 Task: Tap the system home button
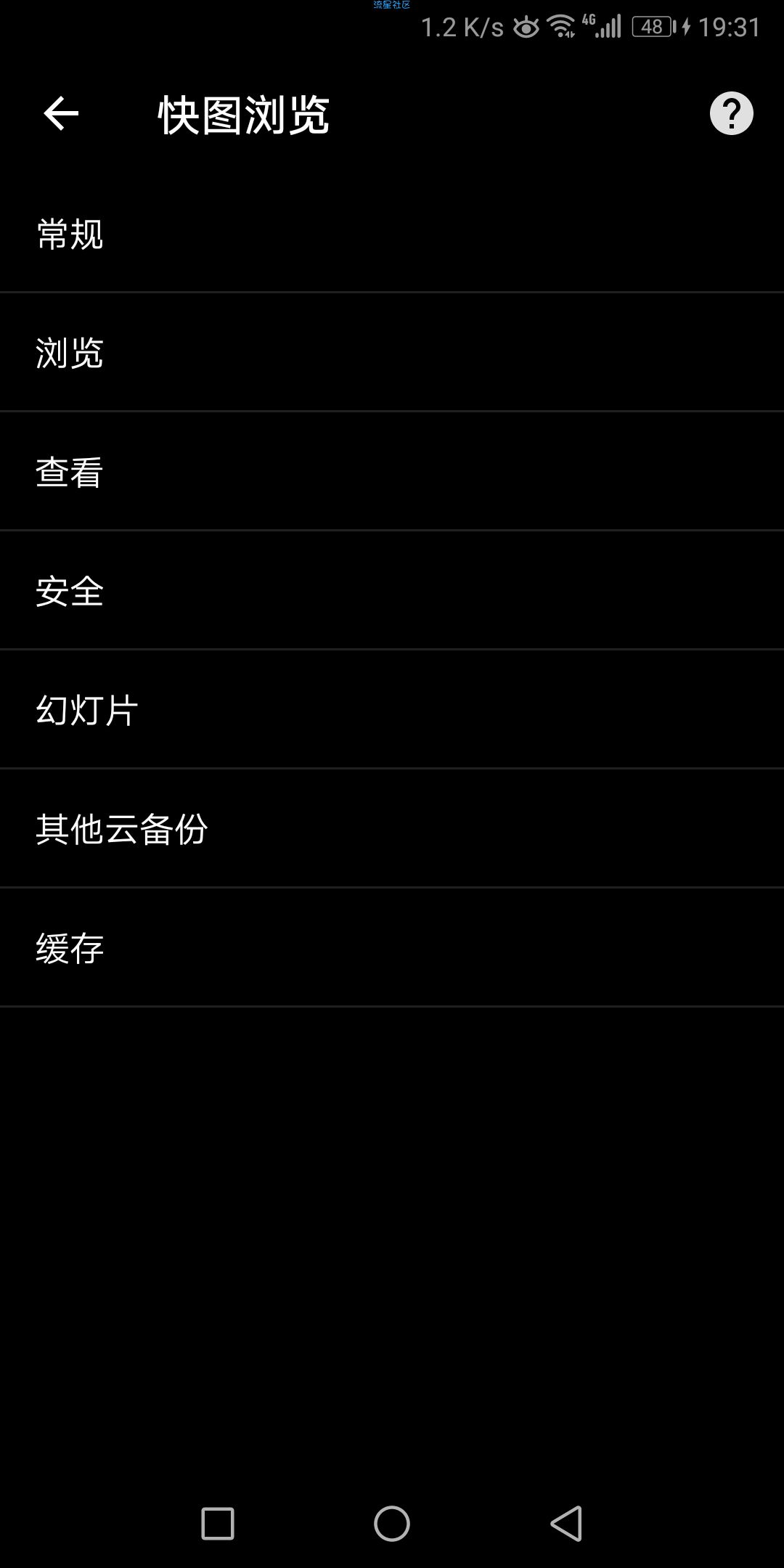pyautogui.click(x=392, y=1523)
